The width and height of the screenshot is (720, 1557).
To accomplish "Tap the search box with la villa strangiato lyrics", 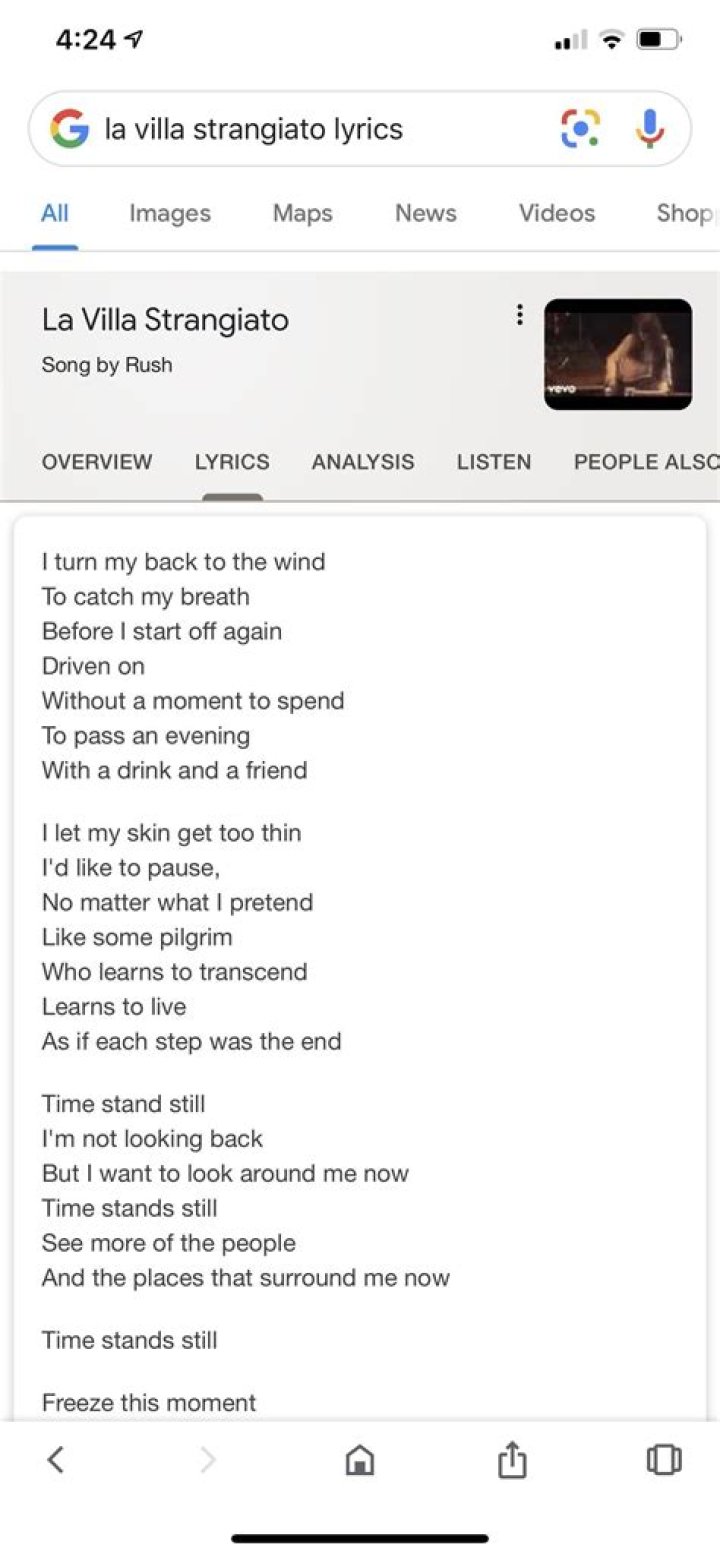I will tap(300, 129).
